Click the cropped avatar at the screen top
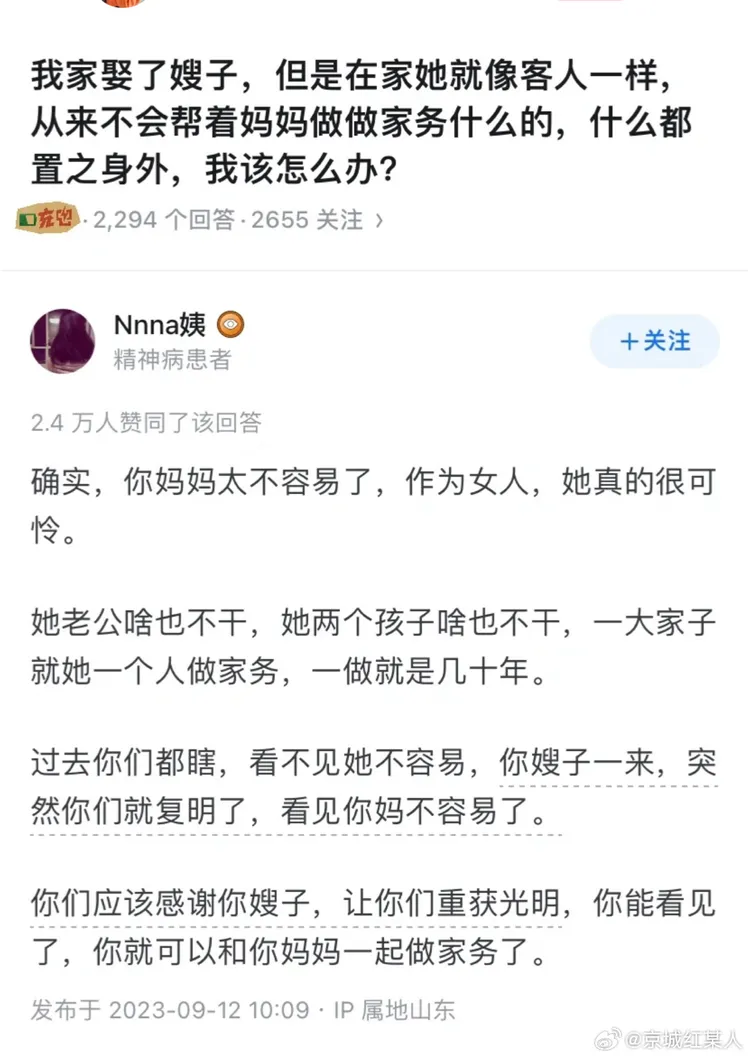Image resolution: width=750 pixels, height=1058 pixels. 122,5
